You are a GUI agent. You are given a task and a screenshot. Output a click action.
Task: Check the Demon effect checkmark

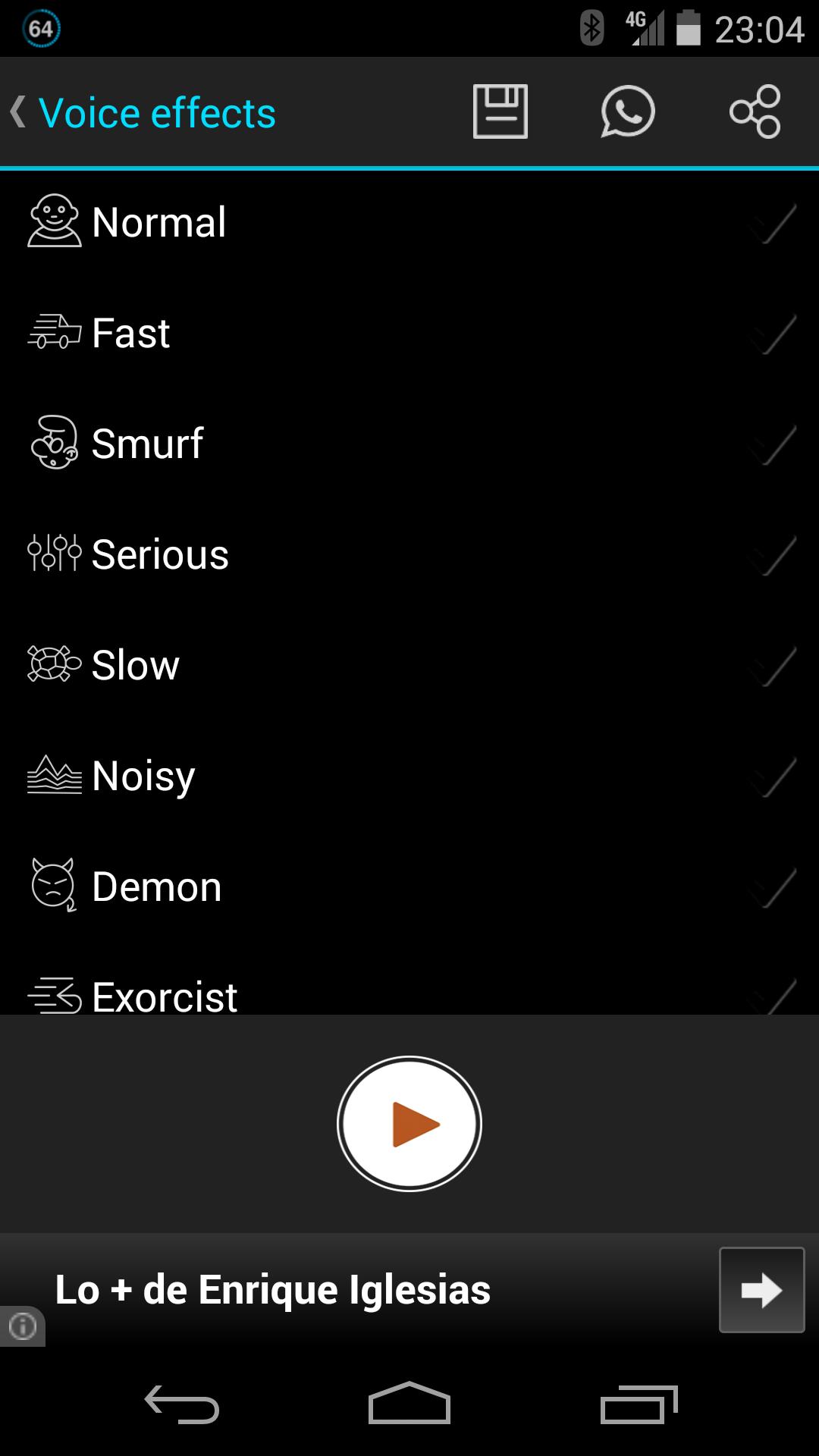point(773,886)
